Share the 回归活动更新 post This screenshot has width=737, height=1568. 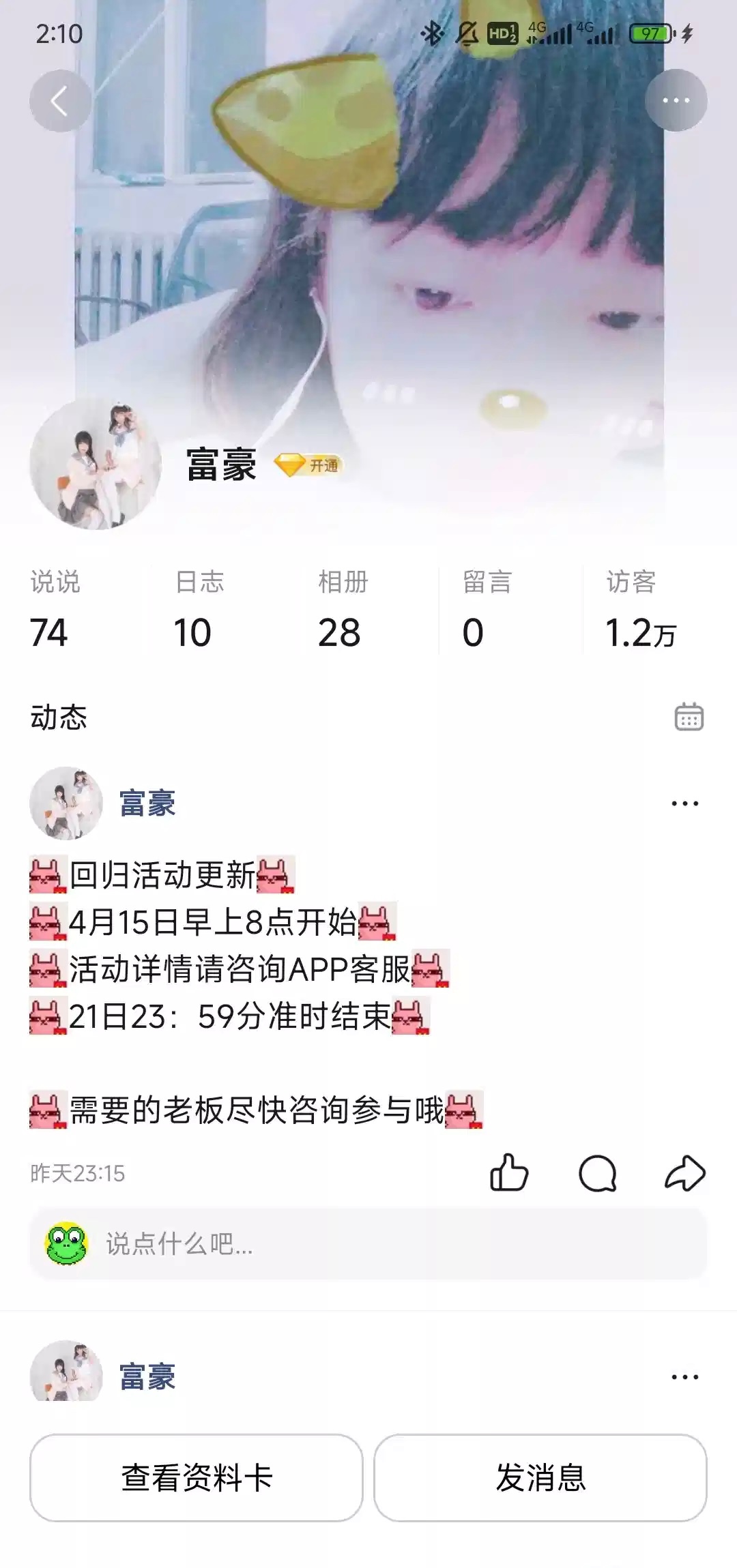coord(684,1173)
